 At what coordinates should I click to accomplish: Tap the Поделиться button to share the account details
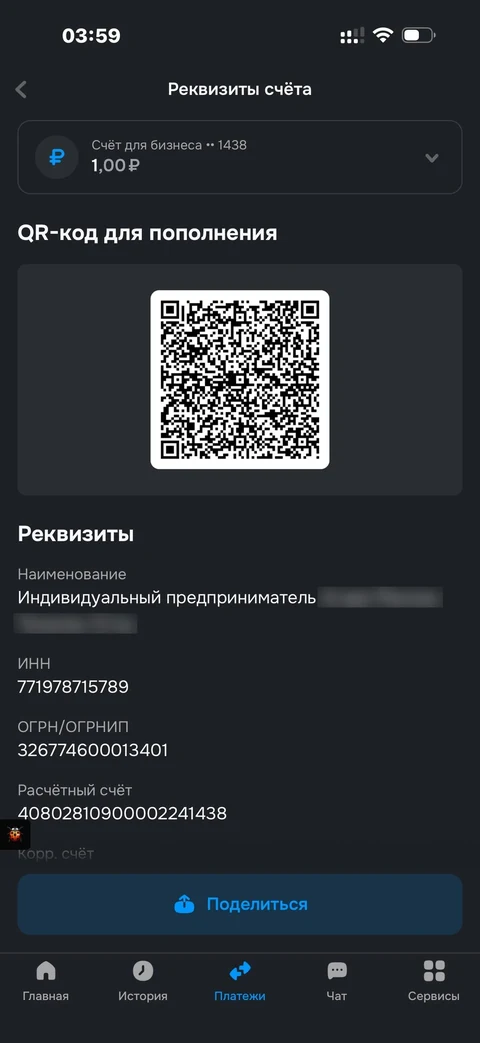click(239, 904)
